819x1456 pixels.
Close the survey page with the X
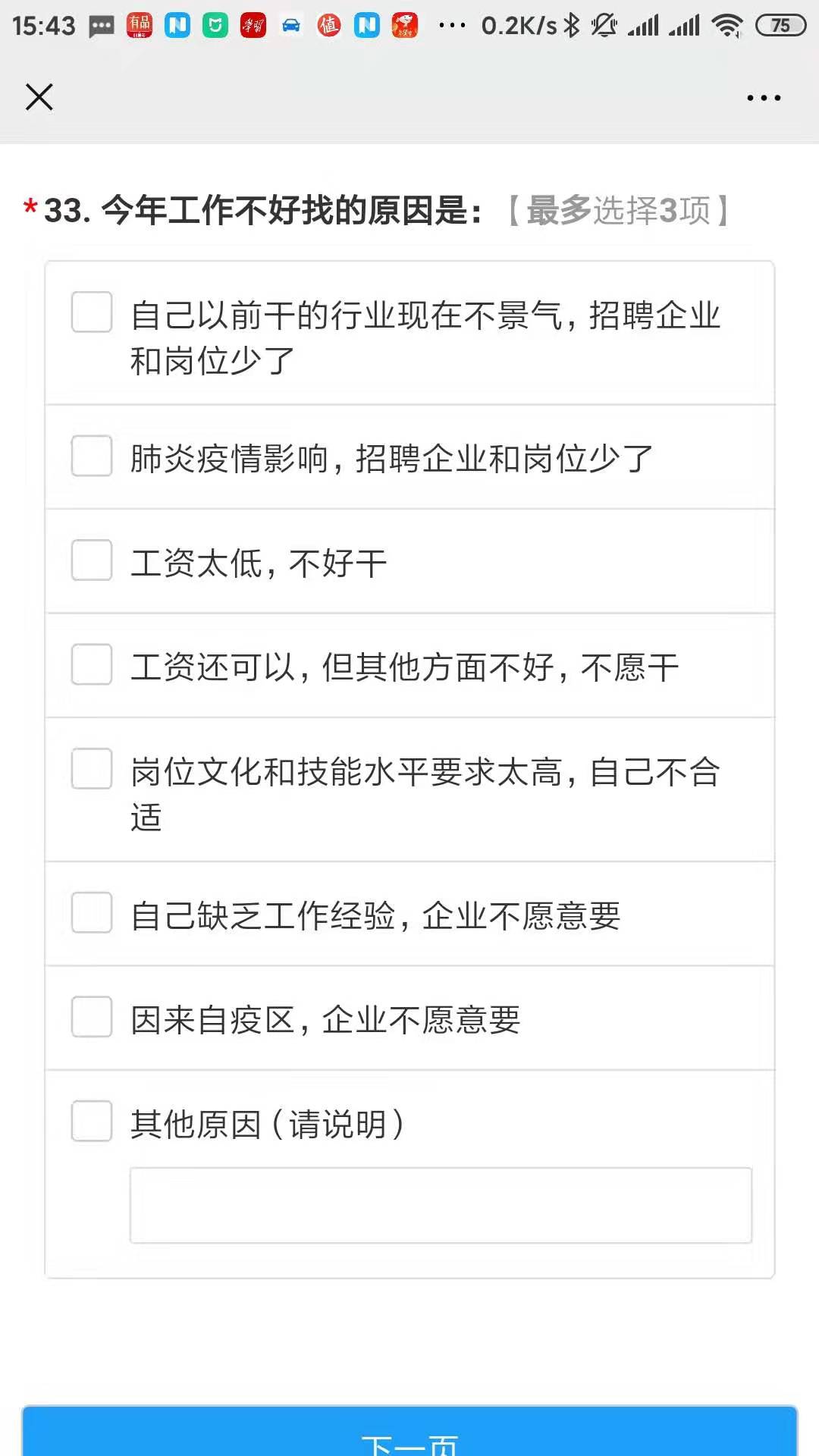pos(39,97)
